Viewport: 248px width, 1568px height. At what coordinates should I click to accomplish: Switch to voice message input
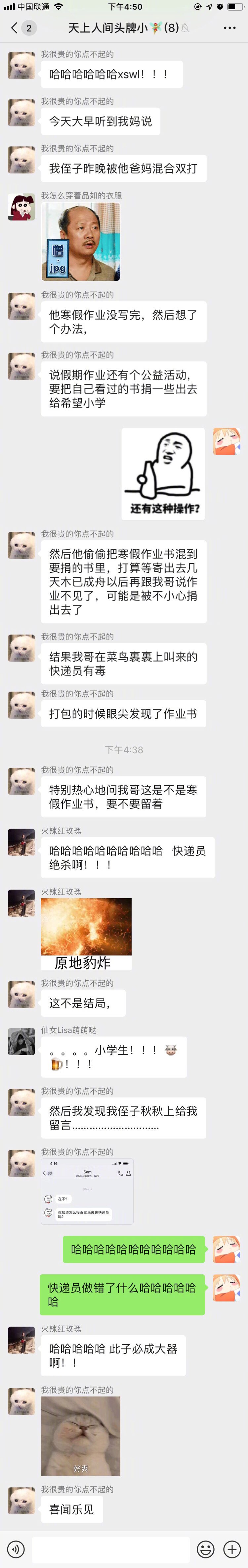point(16,1548)
